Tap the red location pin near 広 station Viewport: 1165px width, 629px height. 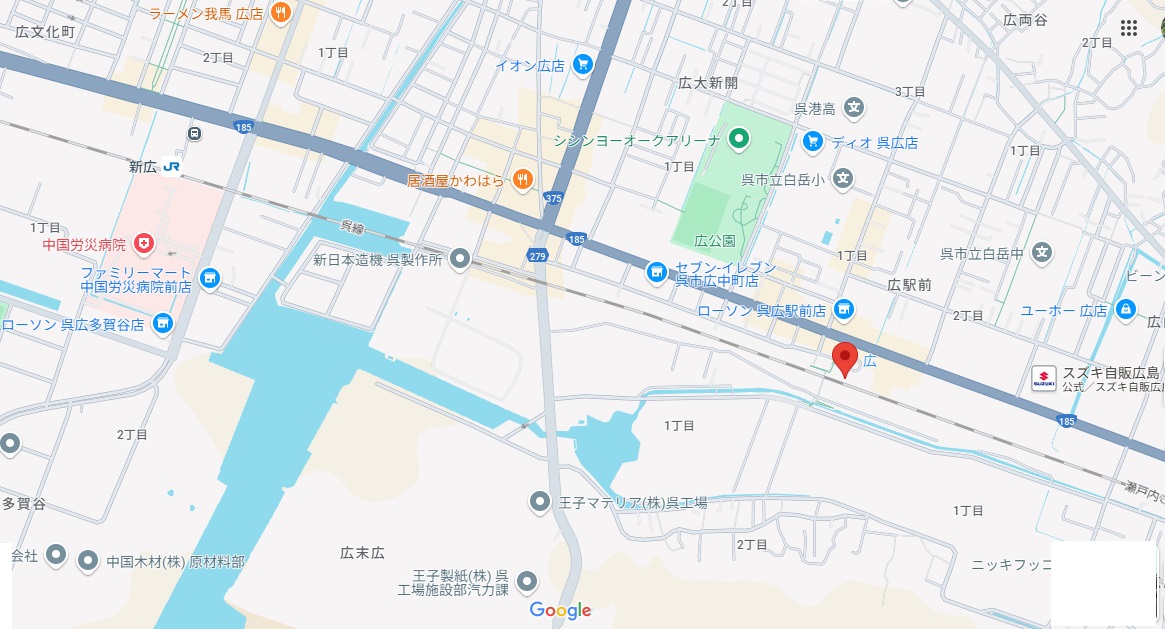point(846,357)
